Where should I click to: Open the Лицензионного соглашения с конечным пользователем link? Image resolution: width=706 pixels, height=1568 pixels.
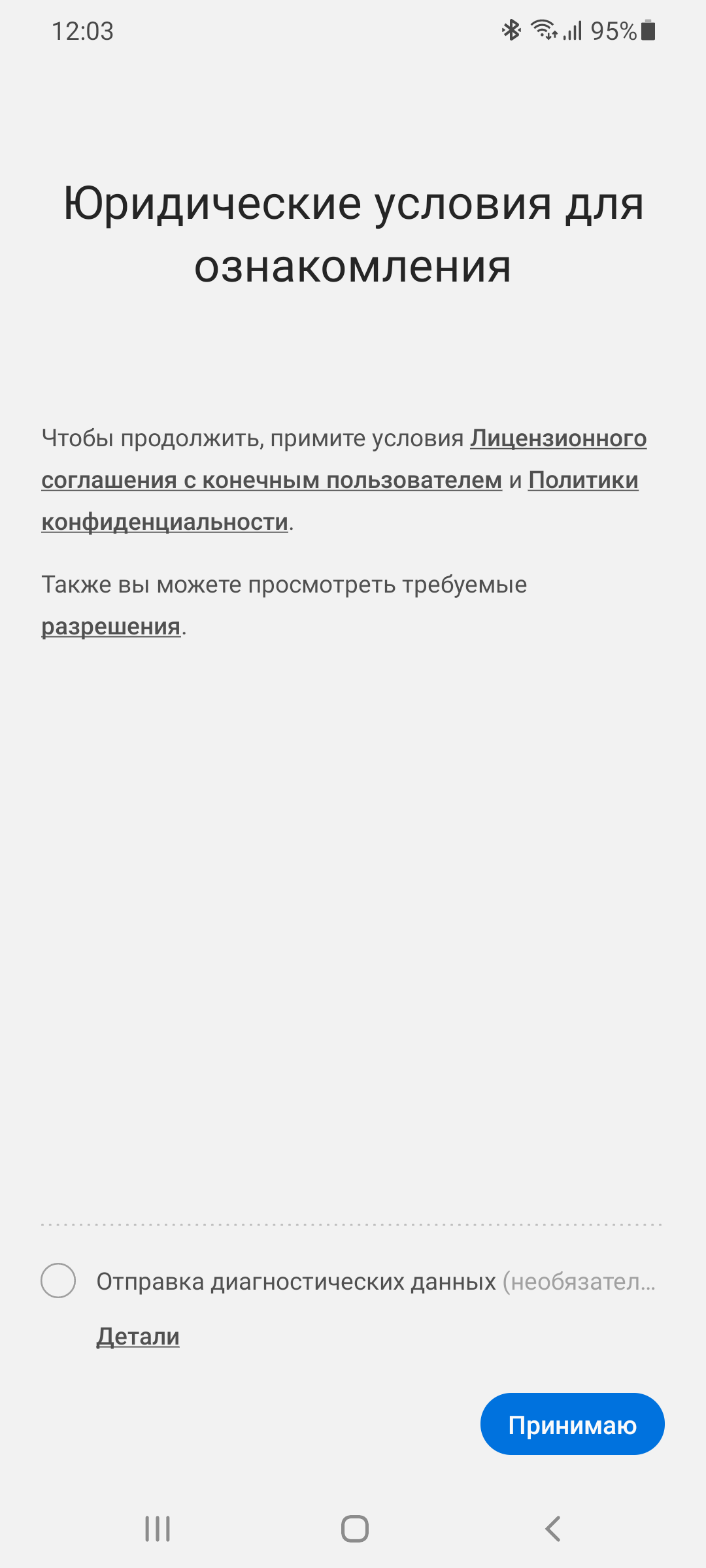pyautogui.click(x=271, y=480)
